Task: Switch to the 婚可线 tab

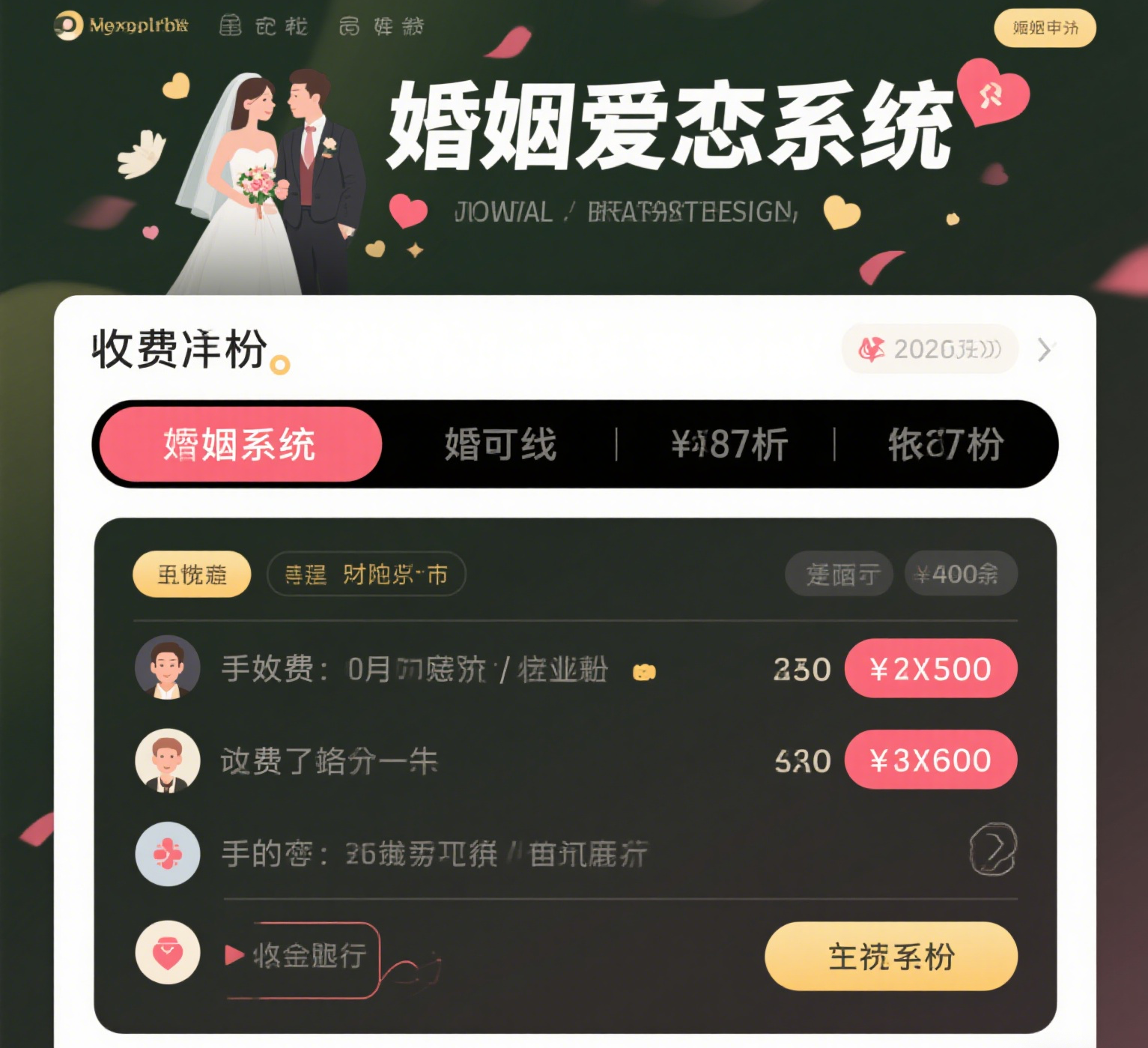Action: point(500,444)
